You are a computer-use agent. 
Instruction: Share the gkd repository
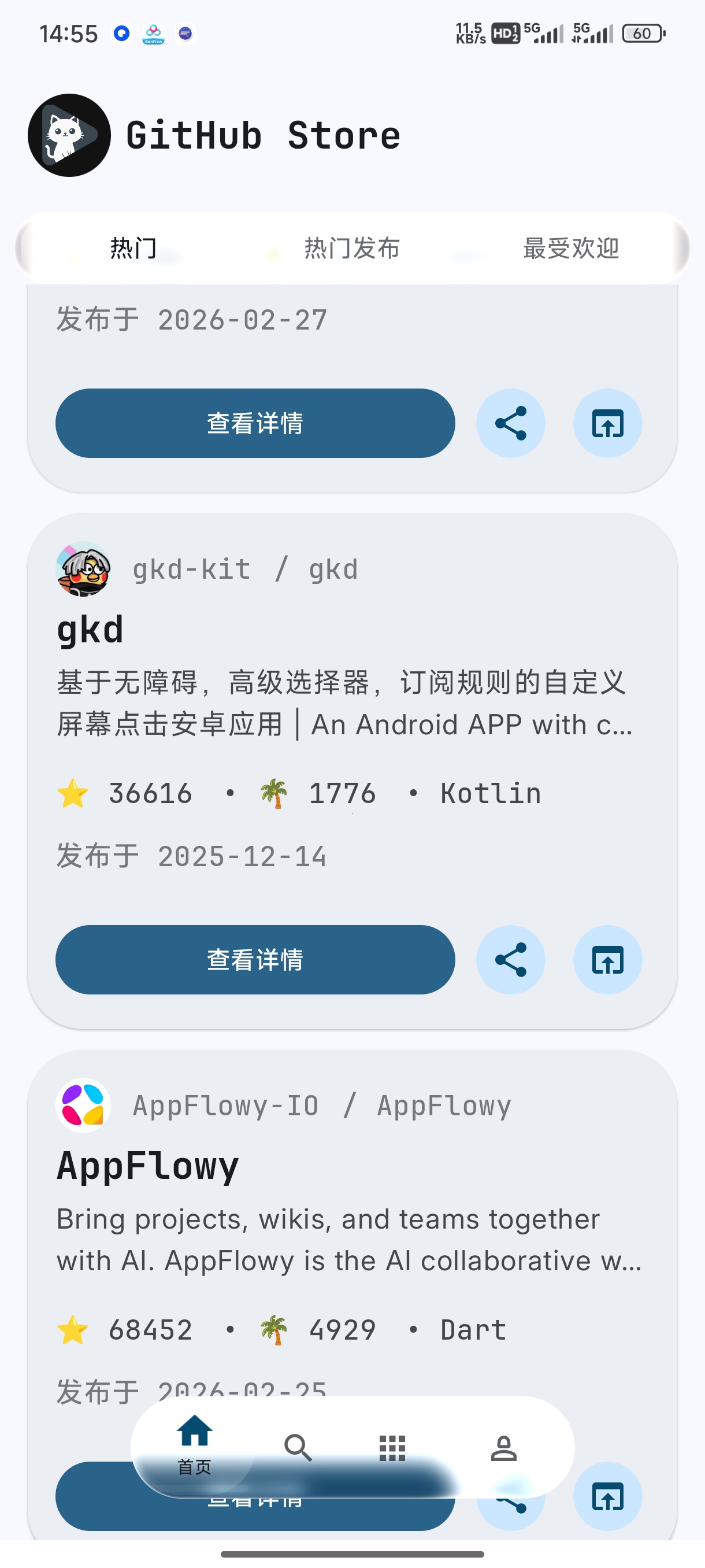pos(510,959)
